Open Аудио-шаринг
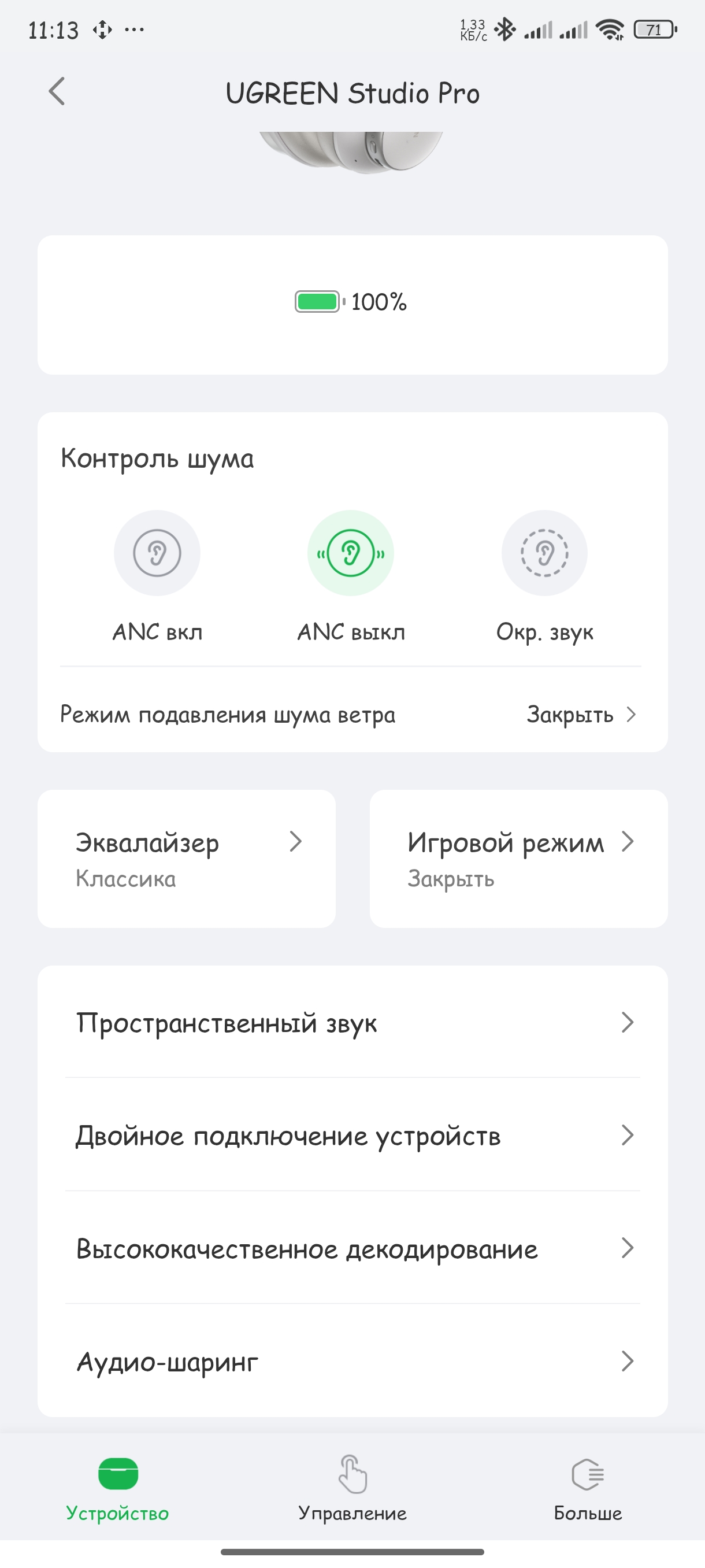Image resolution: width=705 pixels, height=1568 pixels. 353,1361
